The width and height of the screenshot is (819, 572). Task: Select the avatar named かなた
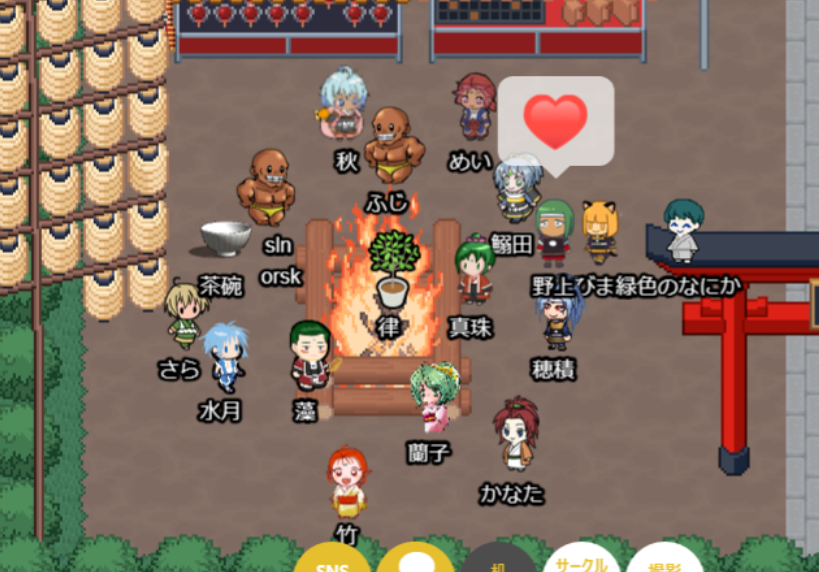point(515,434)
